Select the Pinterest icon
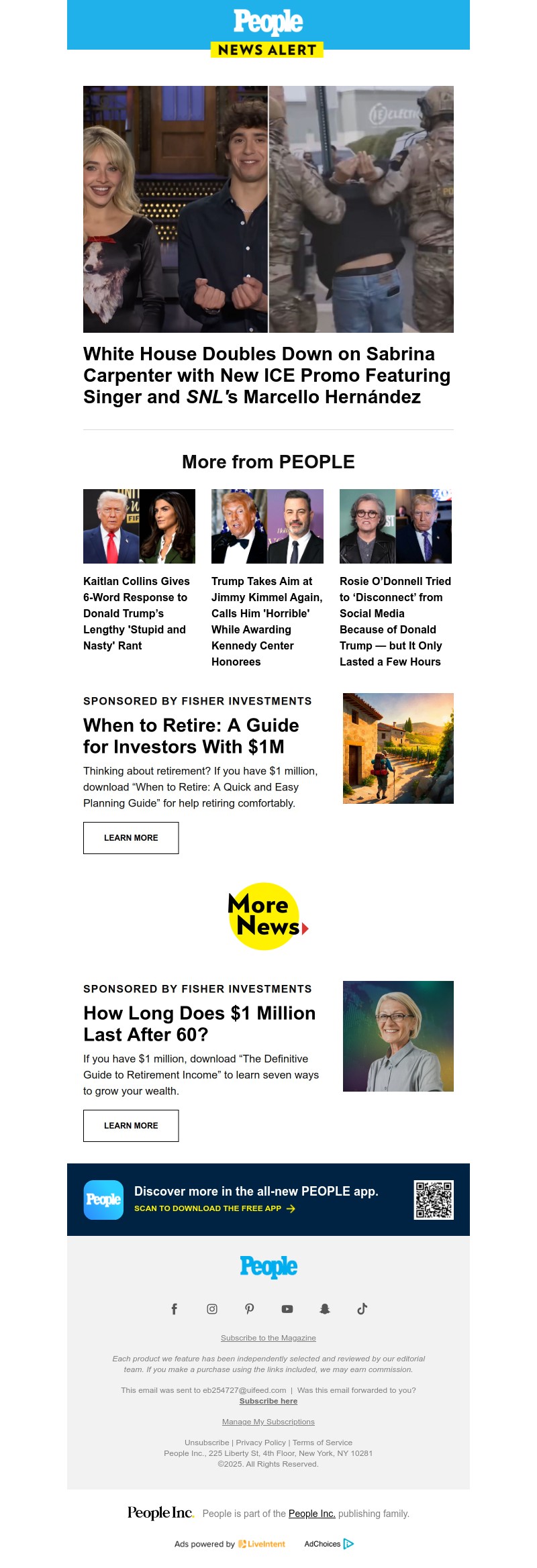 (x=249, y=1308)
